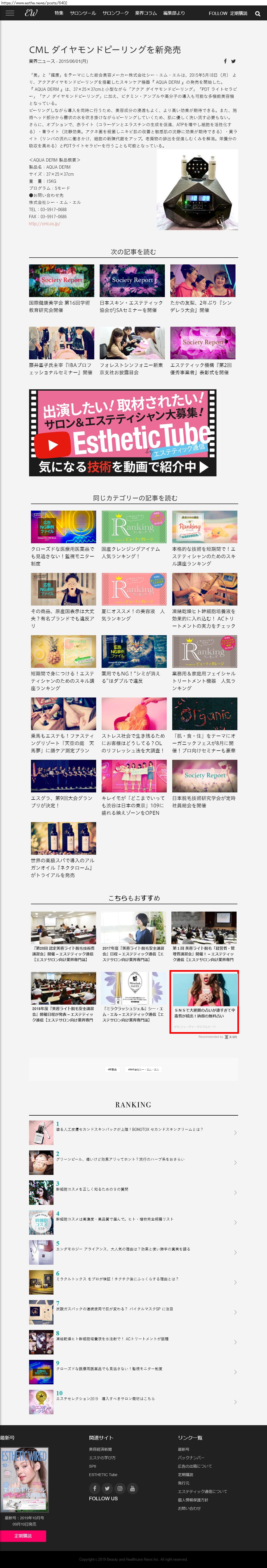Open the Instagram icon in the footer
Image resolution: width=267 pixels, height=1568 pixels.
(120, 1488)
